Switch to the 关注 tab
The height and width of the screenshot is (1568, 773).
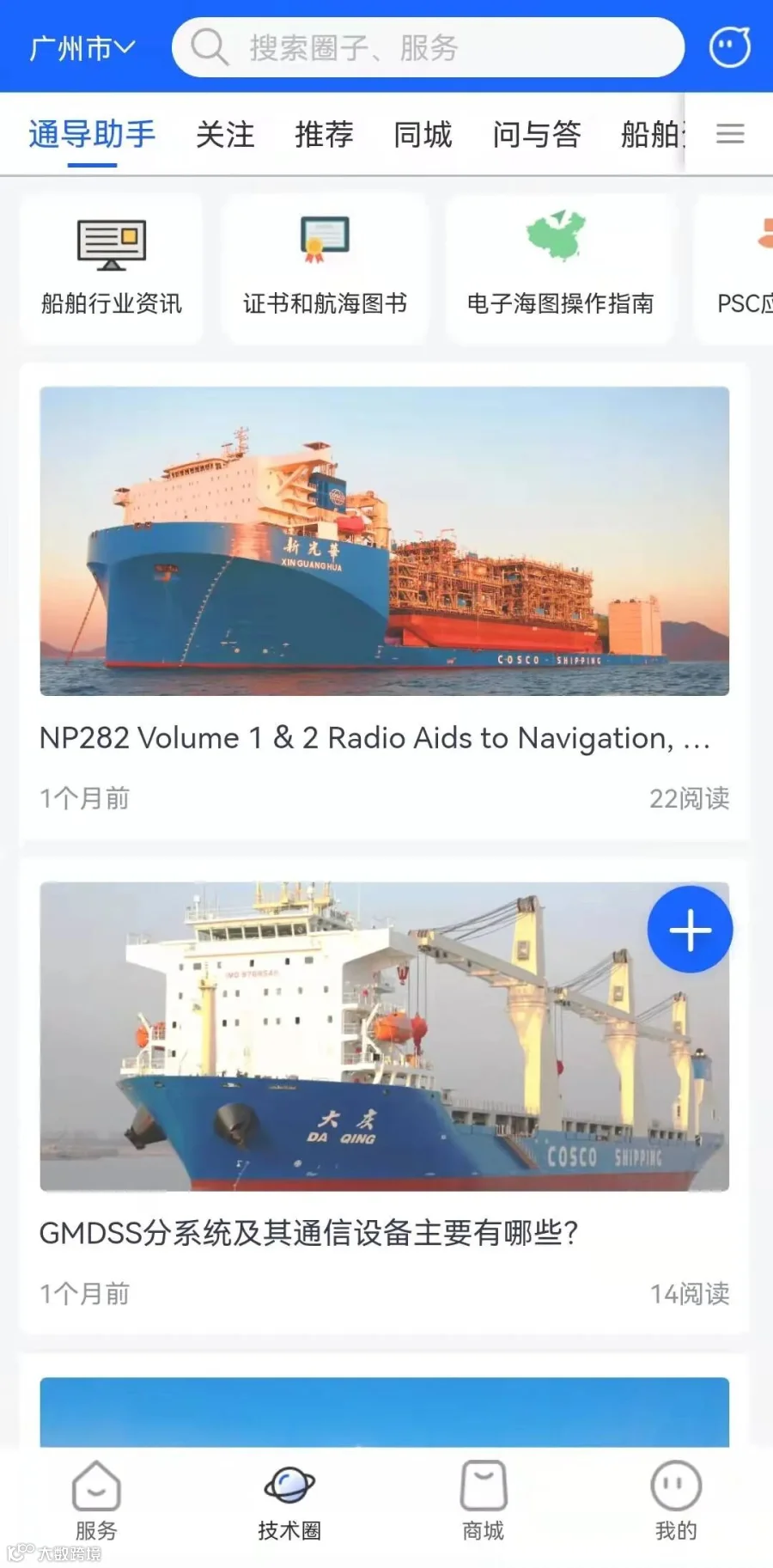(x=225, y=135)
